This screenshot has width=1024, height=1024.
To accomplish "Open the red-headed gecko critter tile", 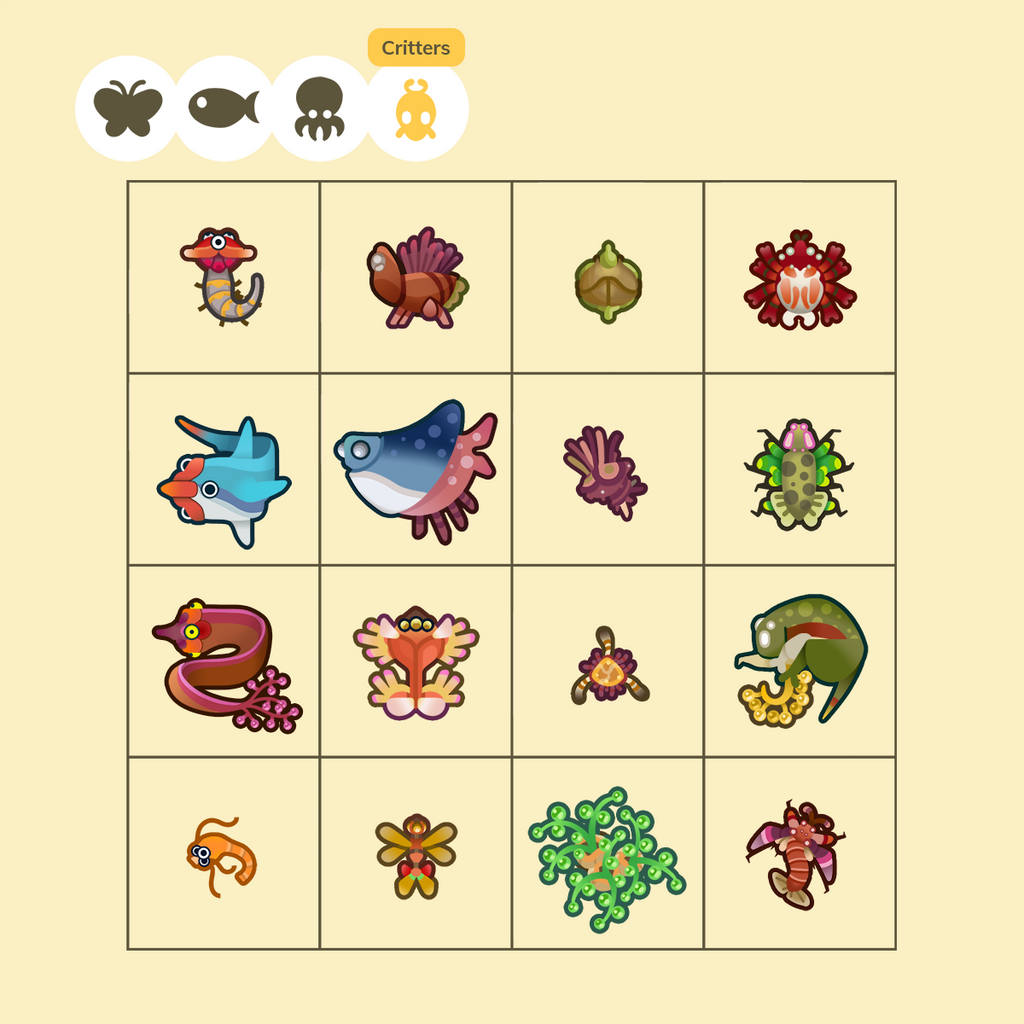I will 223,277.
